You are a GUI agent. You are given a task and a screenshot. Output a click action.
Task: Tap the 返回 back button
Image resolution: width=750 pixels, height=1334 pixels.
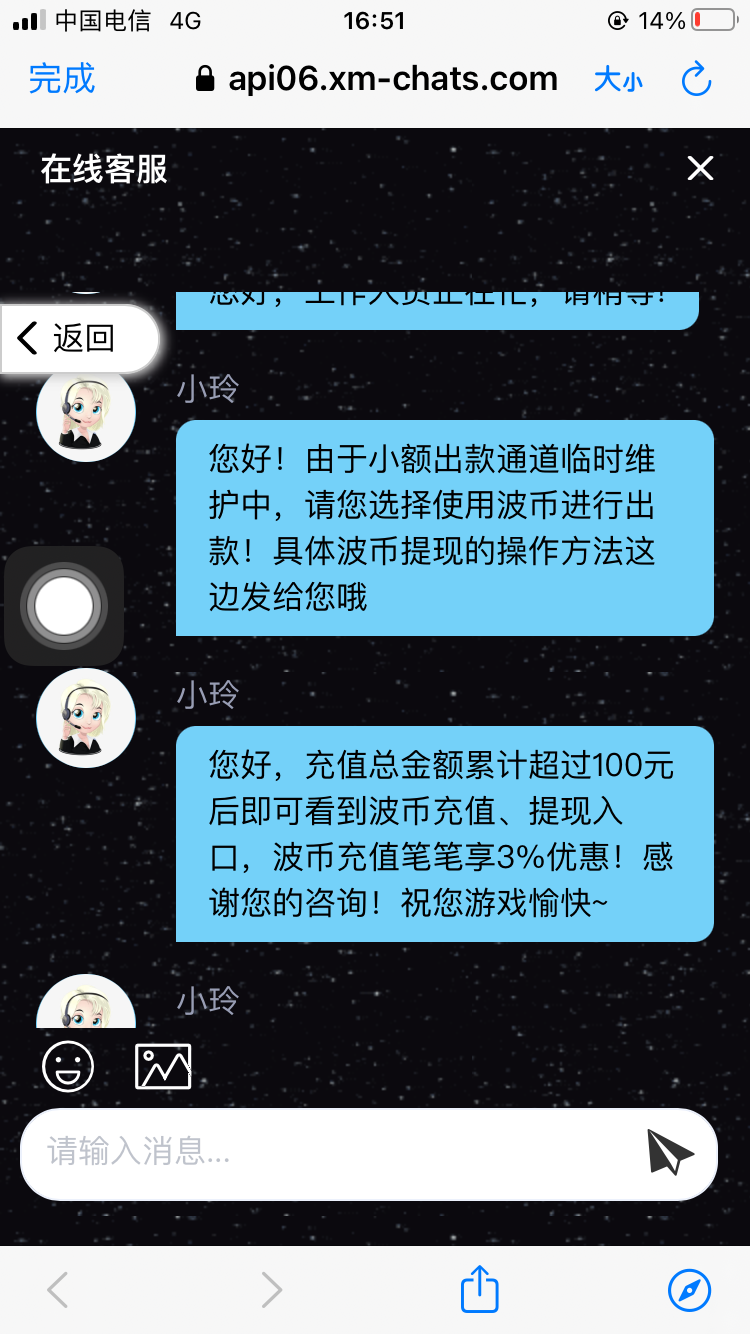[x=80, y=339]
